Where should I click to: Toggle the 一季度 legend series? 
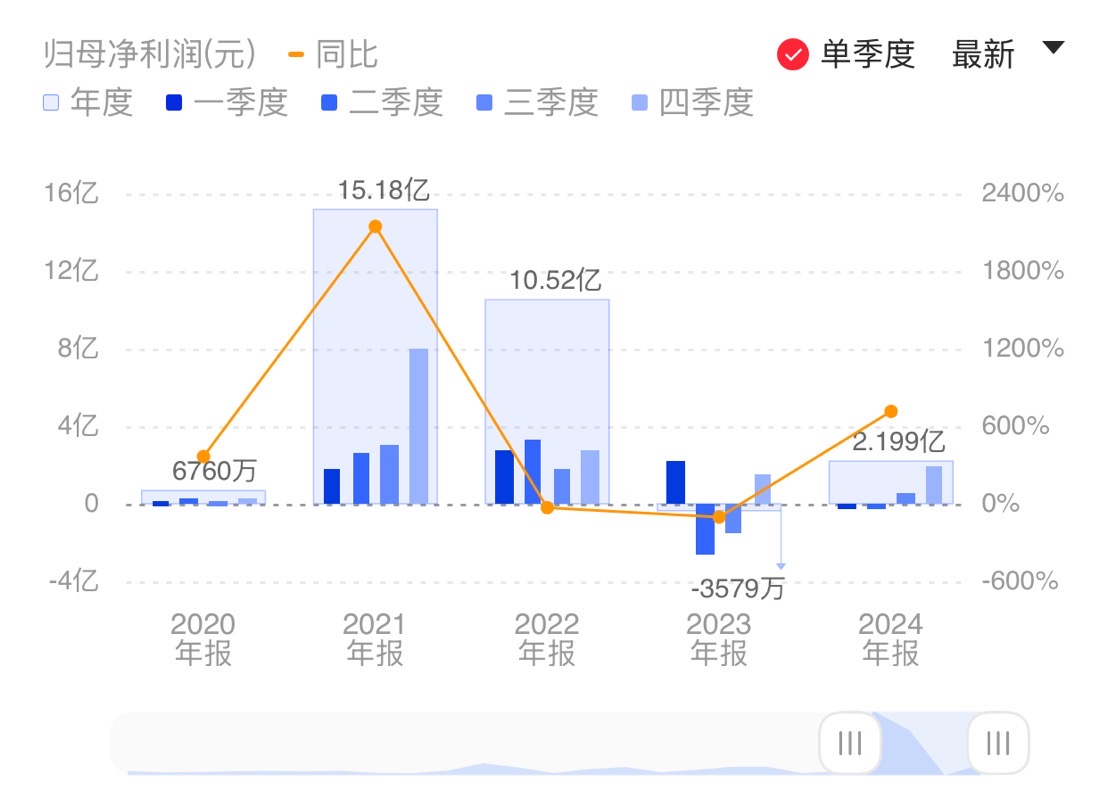pyautogui.click(x=227, y=102)
